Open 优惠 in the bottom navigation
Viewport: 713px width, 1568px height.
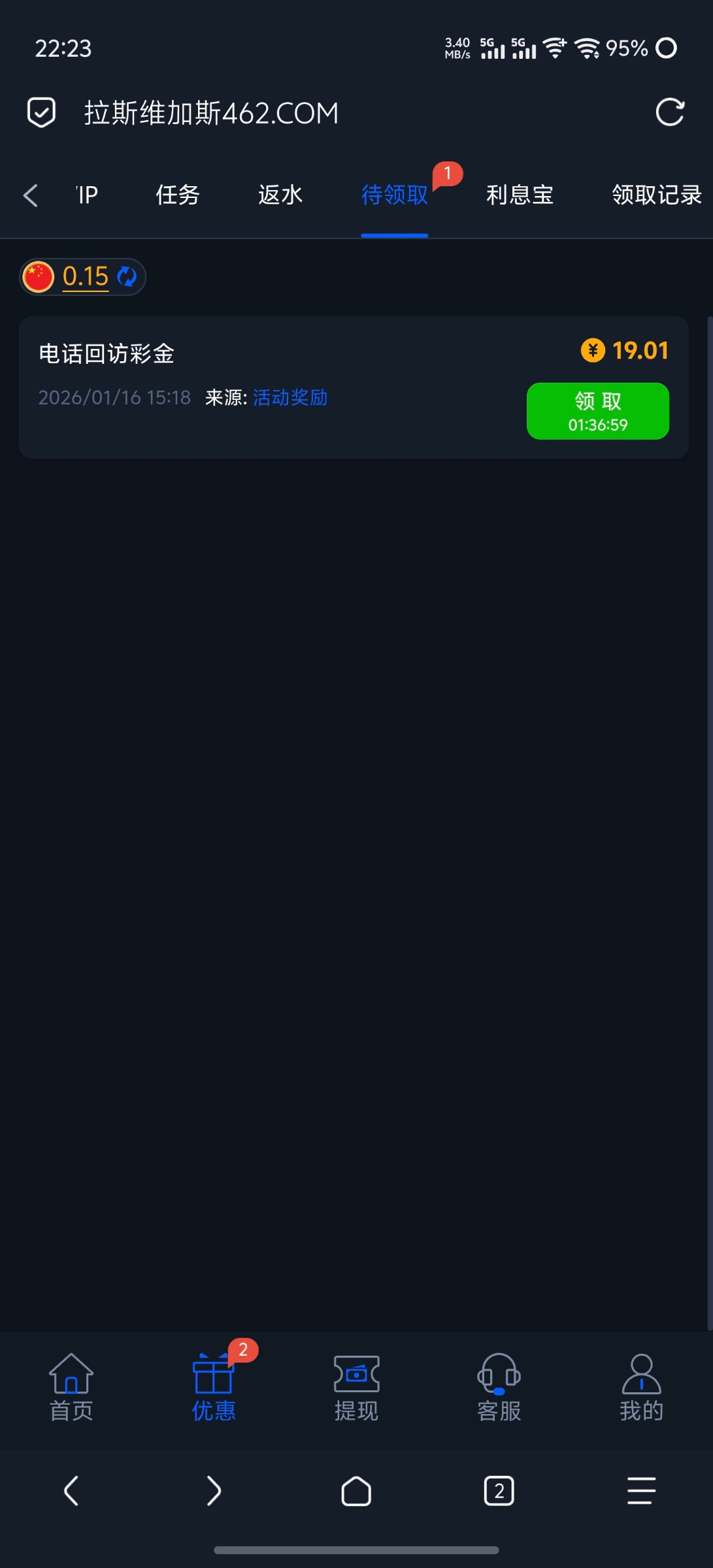click(214, 1386)
